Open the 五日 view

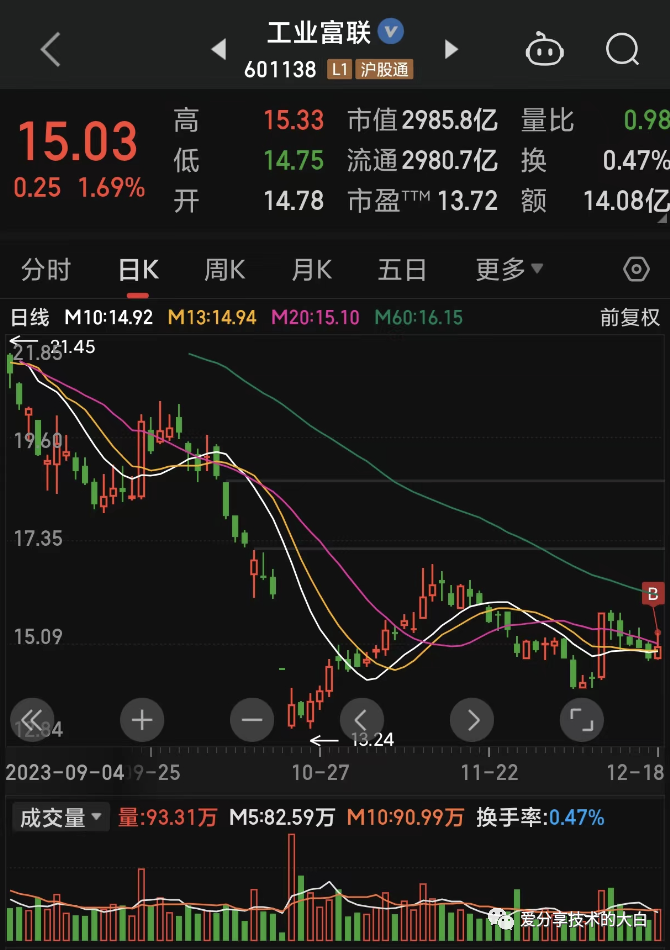pos(402,270)
